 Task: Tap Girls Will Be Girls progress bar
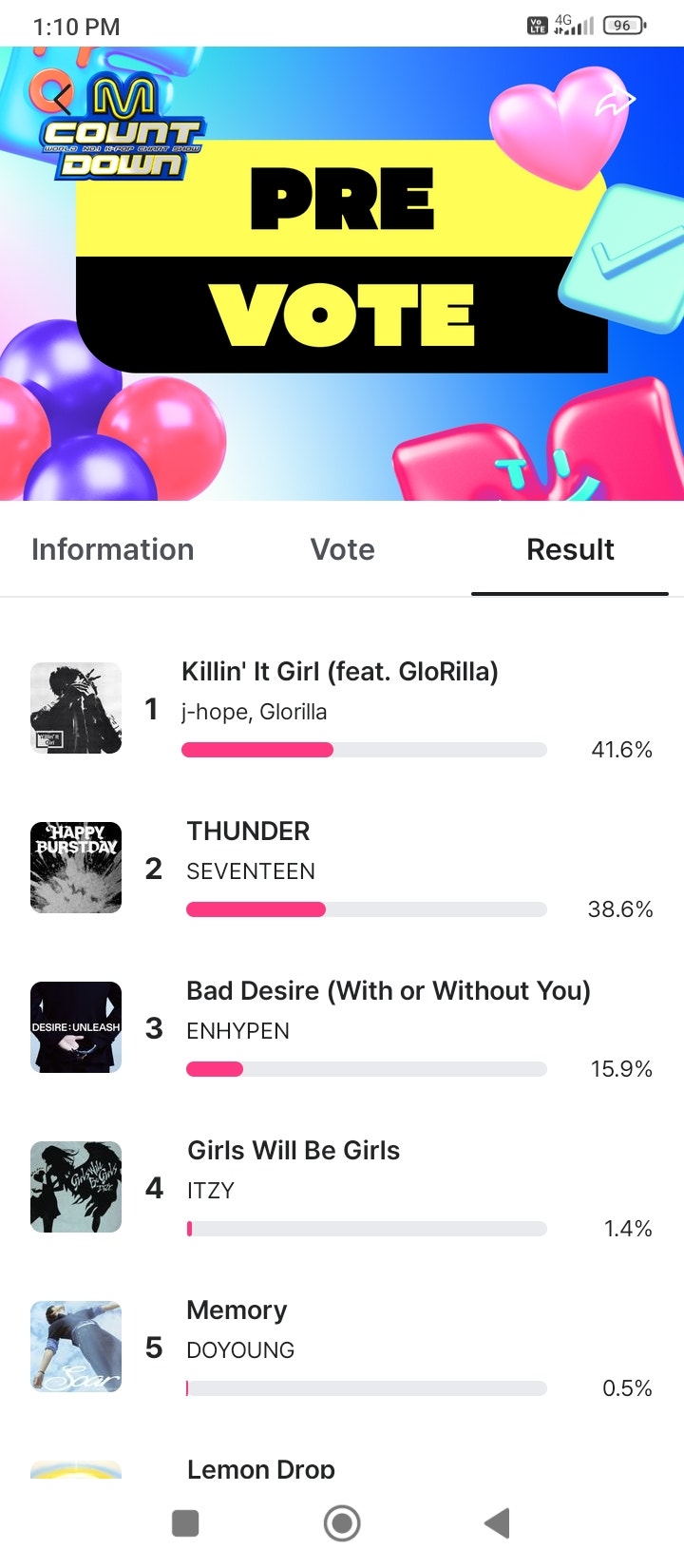coord(367,1229)
